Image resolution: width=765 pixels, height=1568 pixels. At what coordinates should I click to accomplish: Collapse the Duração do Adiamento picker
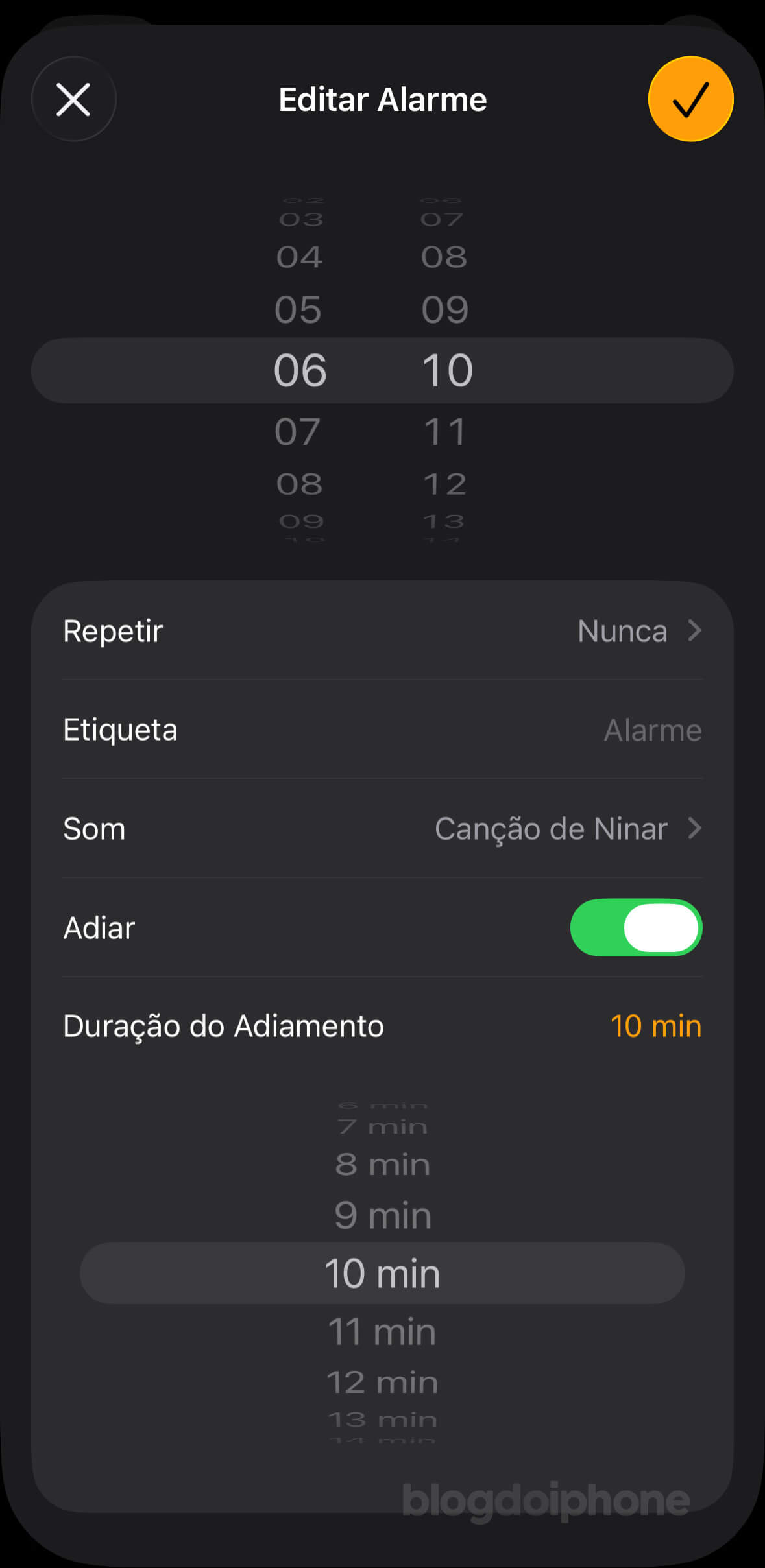(x=382, y=1026)
